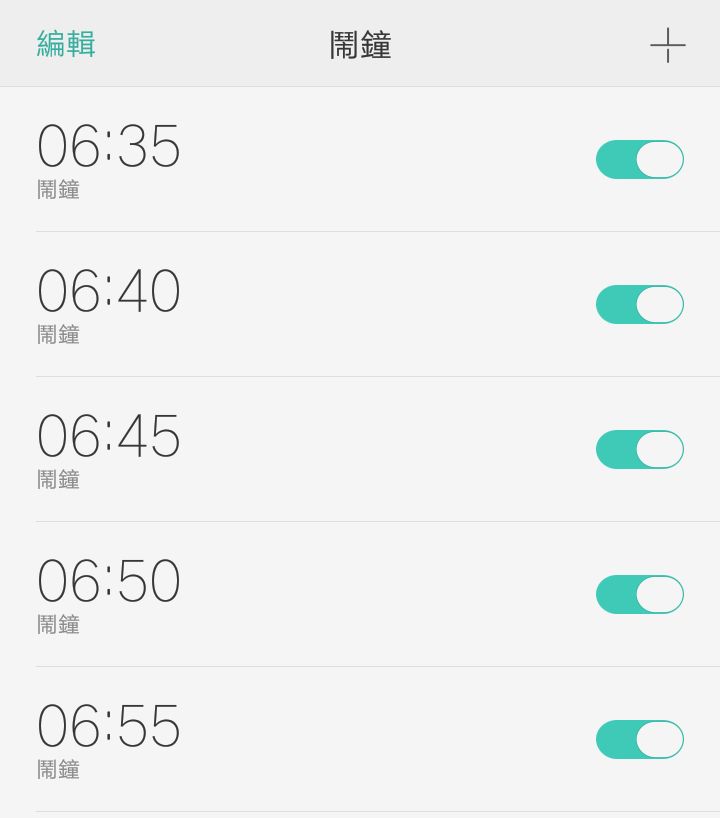Select the 06:55 time text
720x818 pixels.
108,725
